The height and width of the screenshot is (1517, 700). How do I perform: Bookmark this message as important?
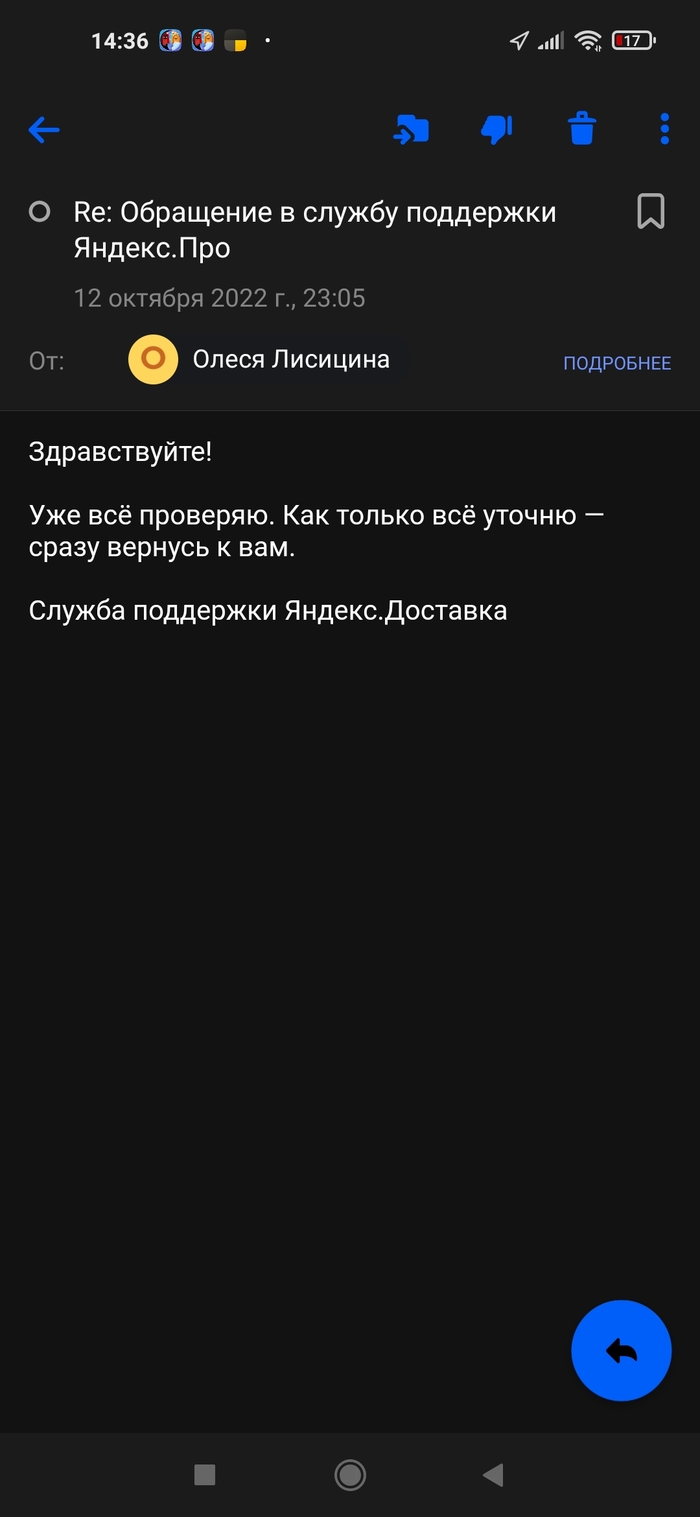point(651,212)
